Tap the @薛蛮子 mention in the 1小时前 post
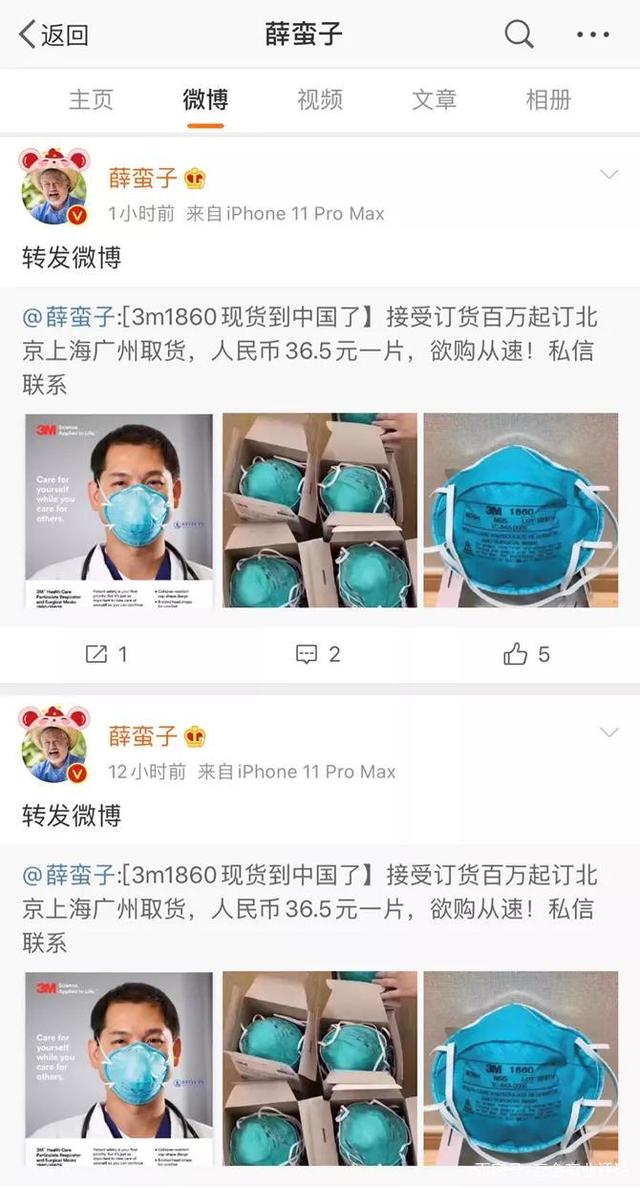Screen dimensions: 640x1188 [x=69, y=317]
